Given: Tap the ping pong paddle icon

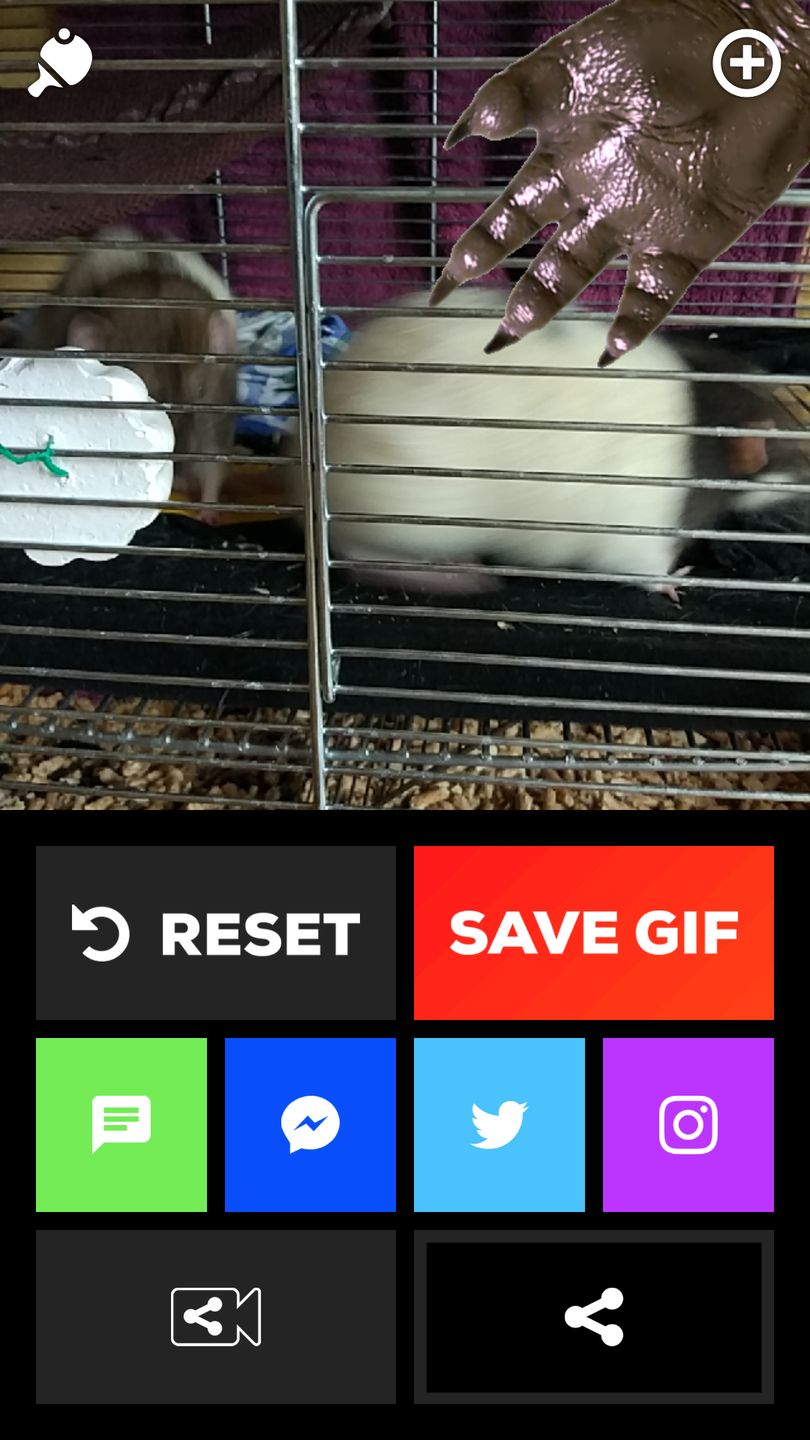Looking at the screenshot, I should [60, 63].
